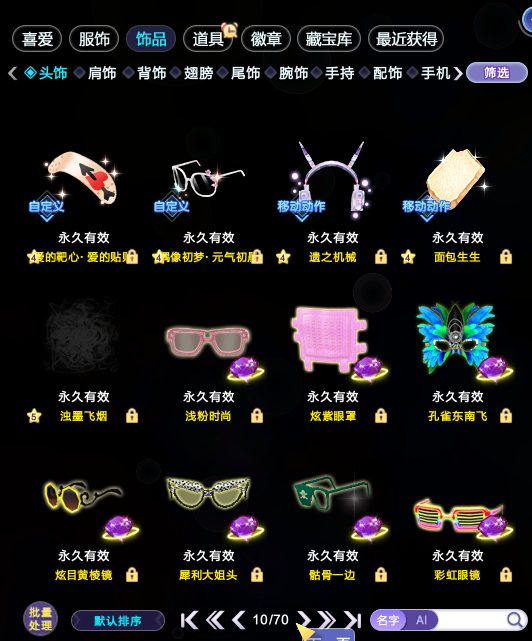Go to the next page arrow
This screenshot has height=641, width=532.
pos(303,620)
